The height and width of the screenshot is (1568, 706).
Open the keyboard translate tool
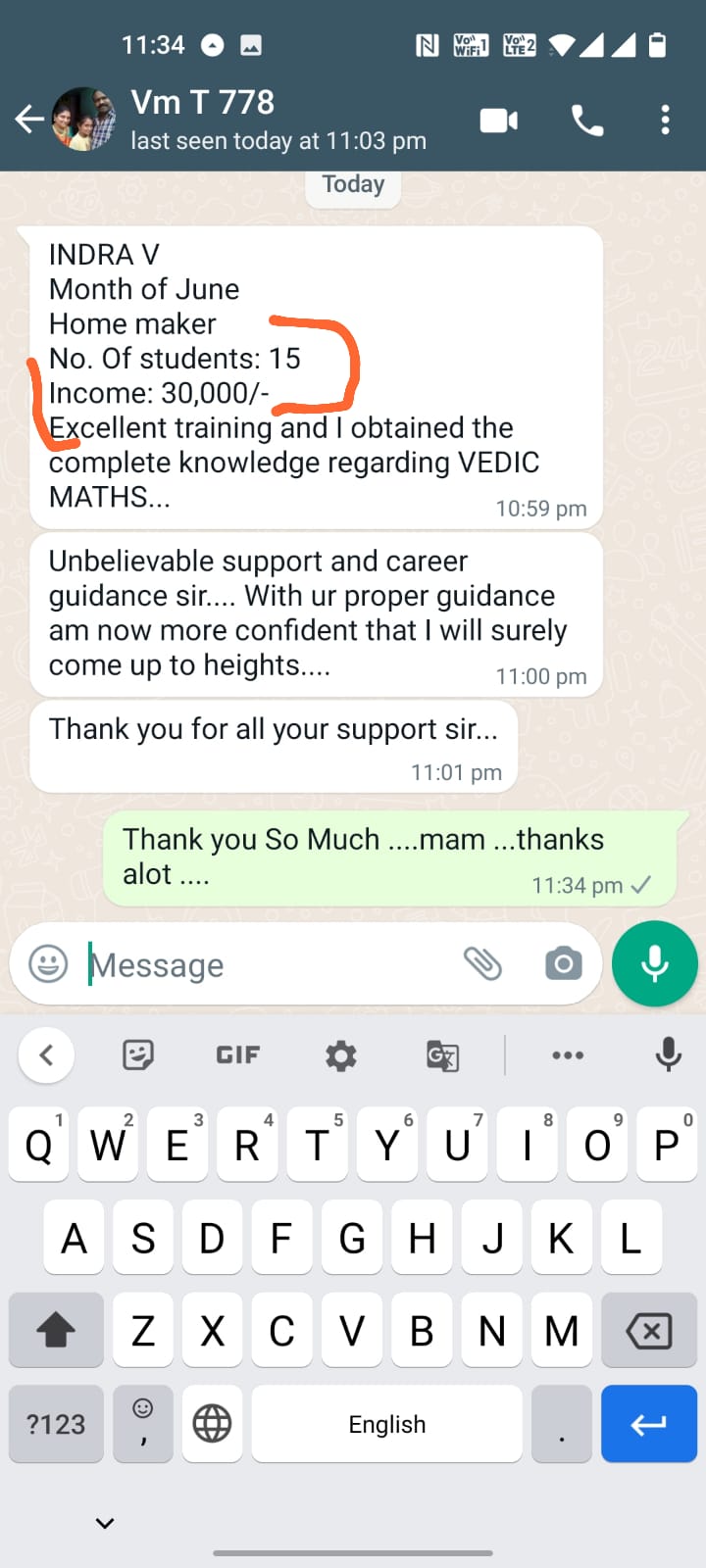click(x=442, y=1055)
